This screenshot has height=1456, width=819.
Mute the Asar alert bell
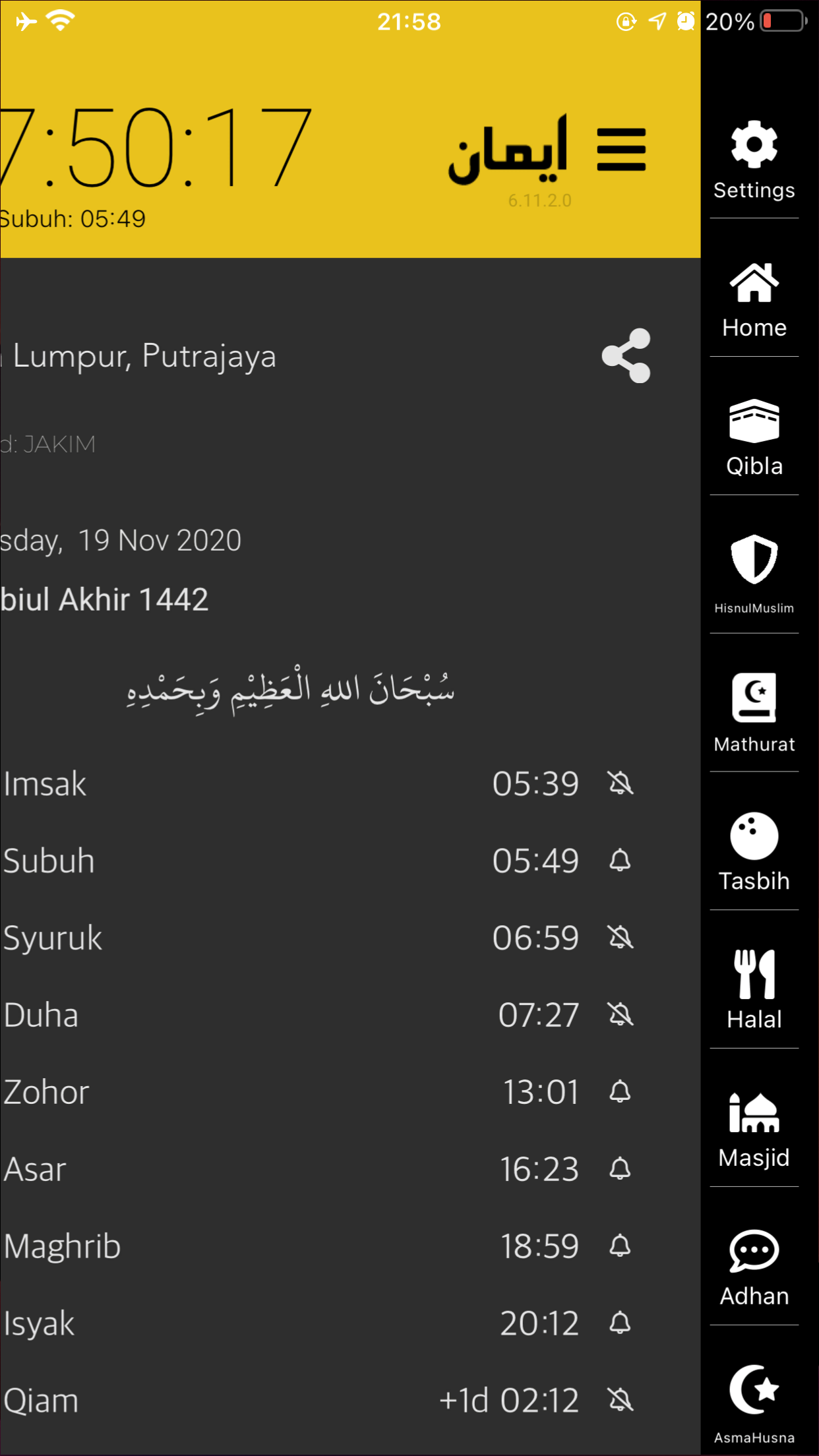pyautogui.click(x=620, y=1169)
